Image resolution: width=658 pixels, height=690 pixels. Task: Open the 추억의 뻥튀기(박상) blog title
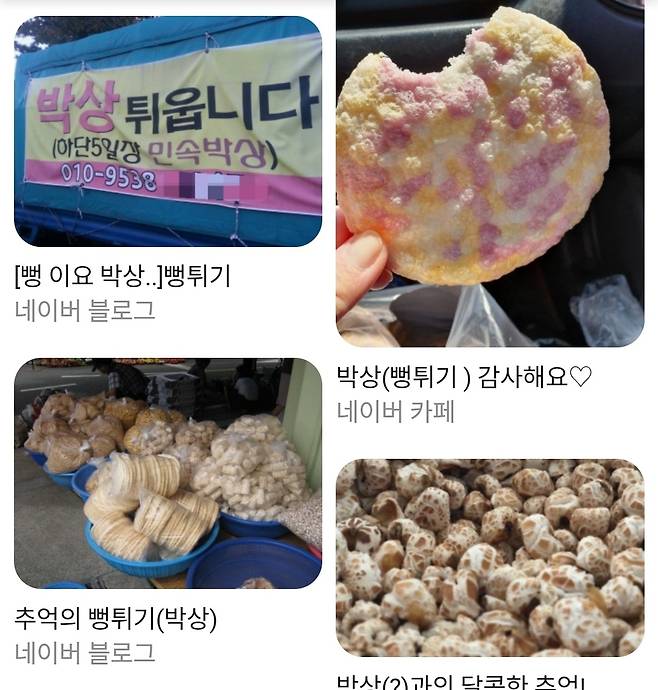(x=116, y=619)
